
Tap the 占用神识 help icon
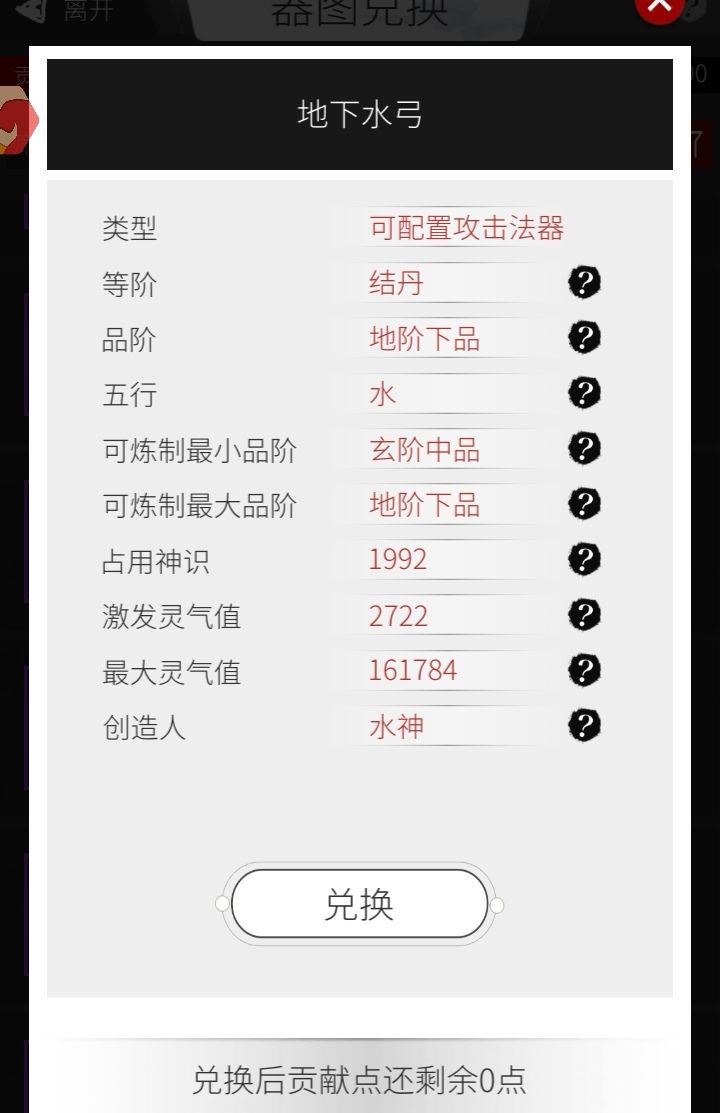coord(584,560)
